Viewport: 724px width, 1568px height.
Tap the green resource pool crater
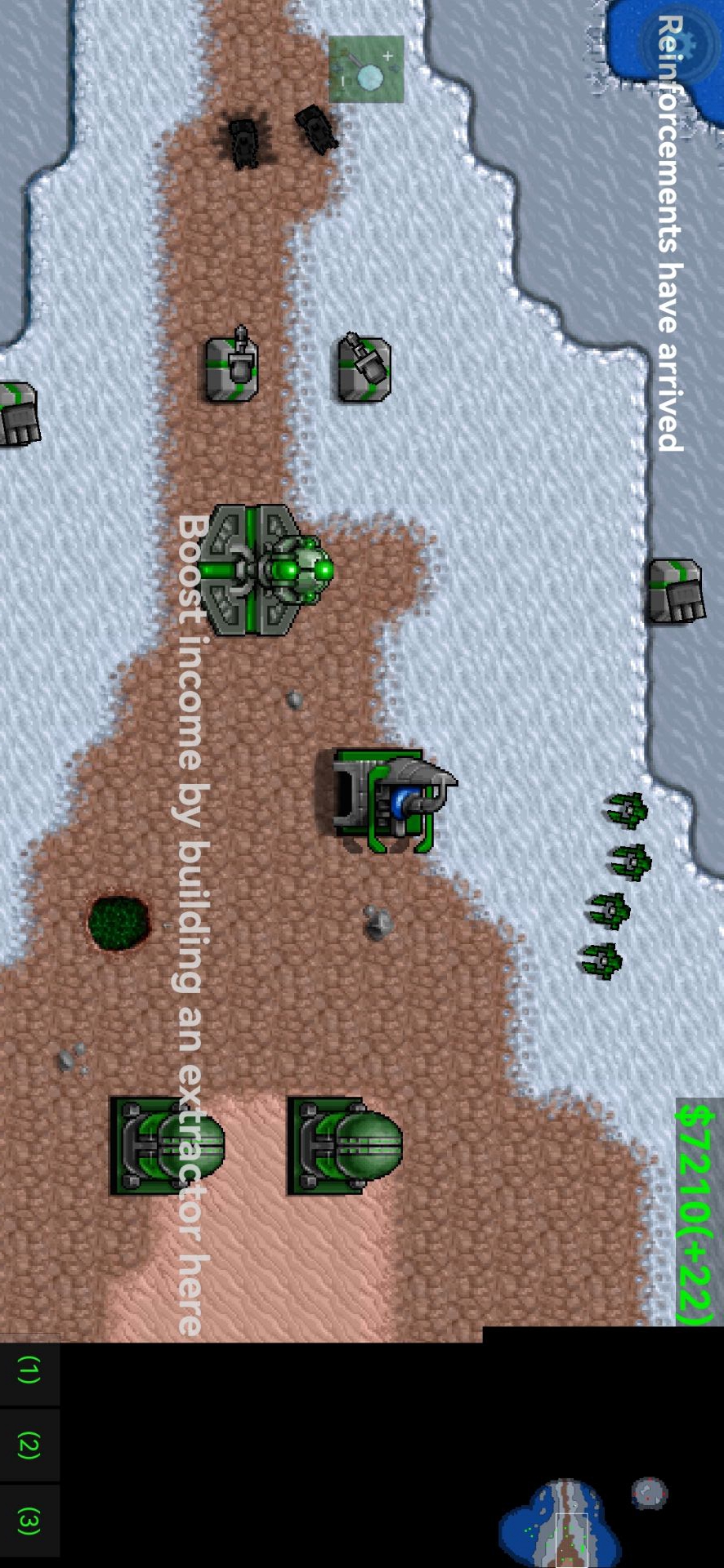119,922
